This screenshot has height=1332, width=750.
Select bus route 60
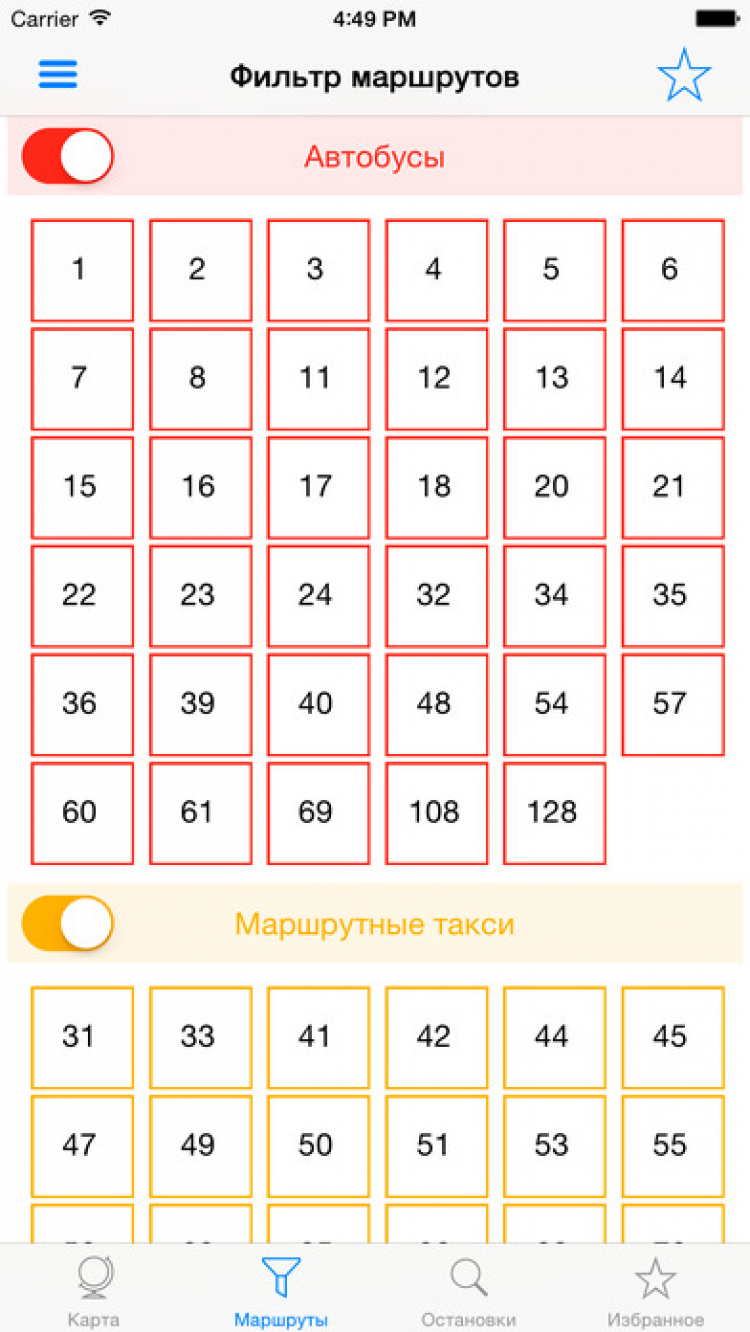pos(82,813)
